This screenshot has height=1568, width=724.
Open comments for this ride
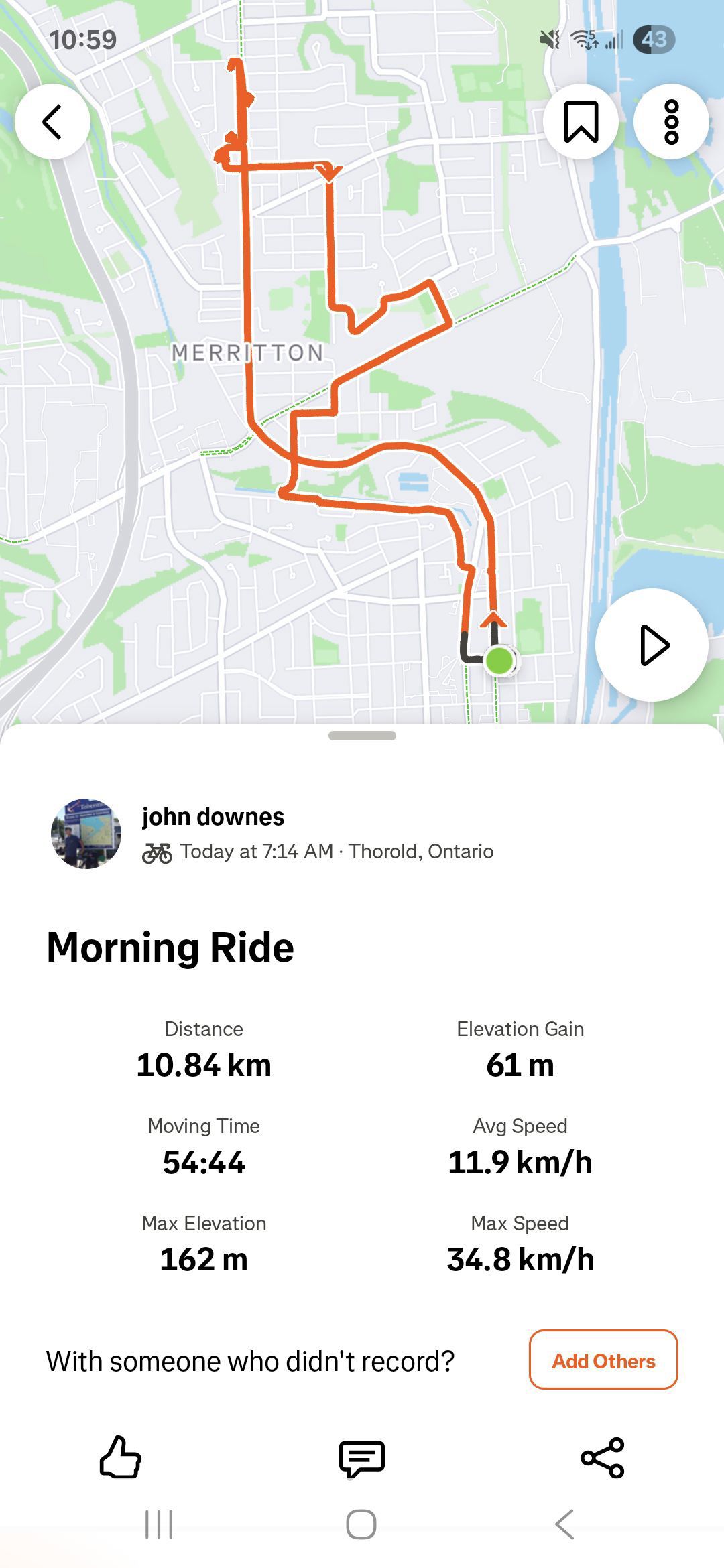[x=362, y=1458]
